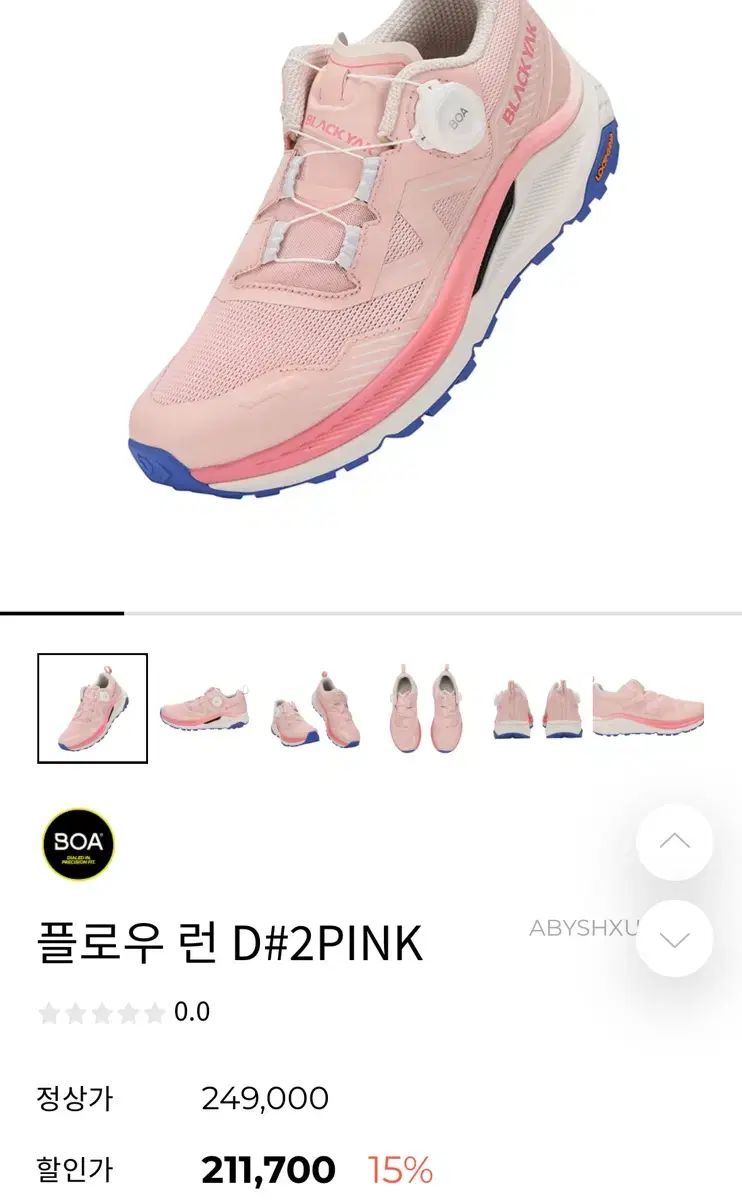Select the top-down view thumbnail

[x=426, y=709]
